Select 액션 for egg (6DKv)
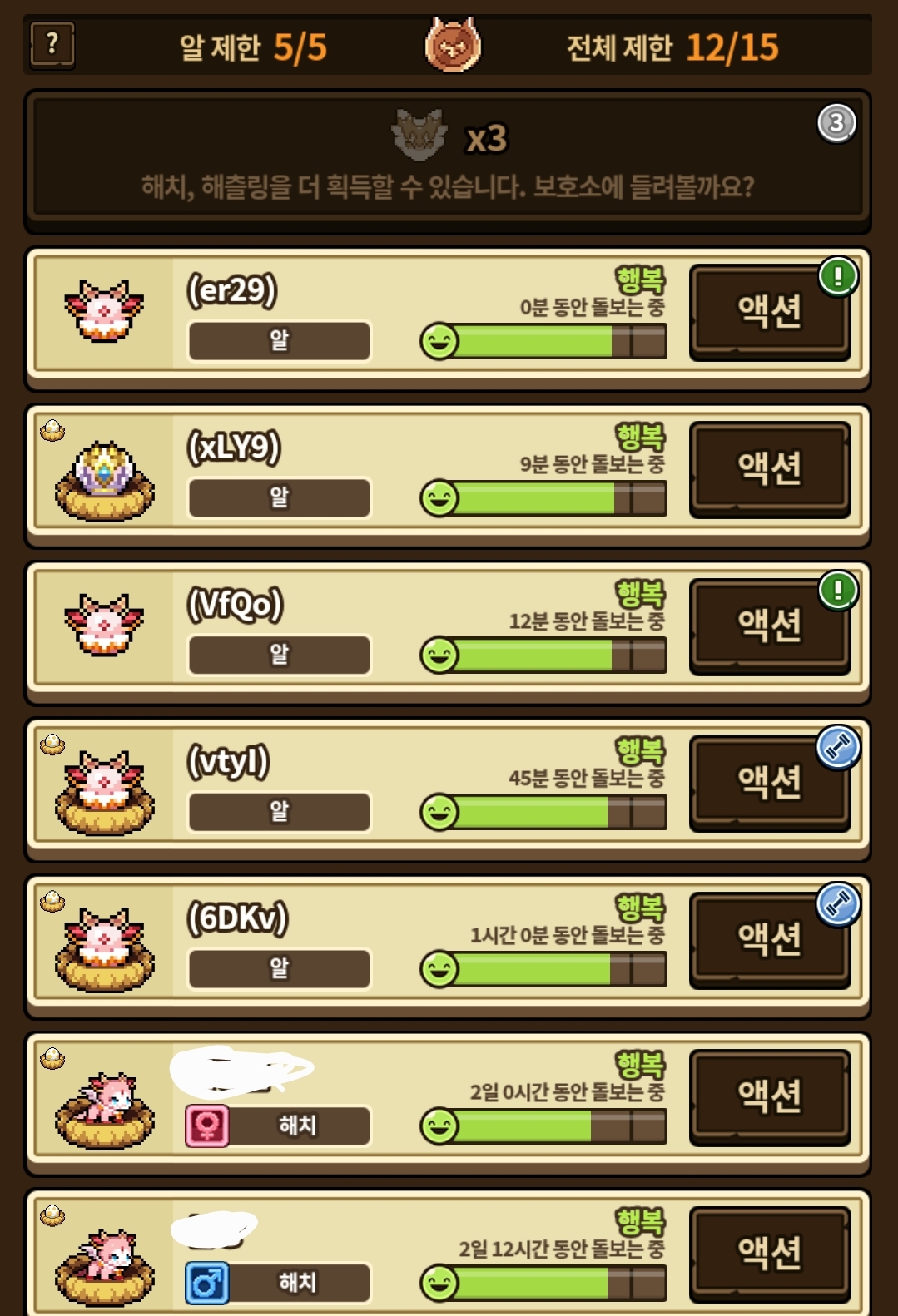This screenshot has width=898, height=1316. point(770,940)
